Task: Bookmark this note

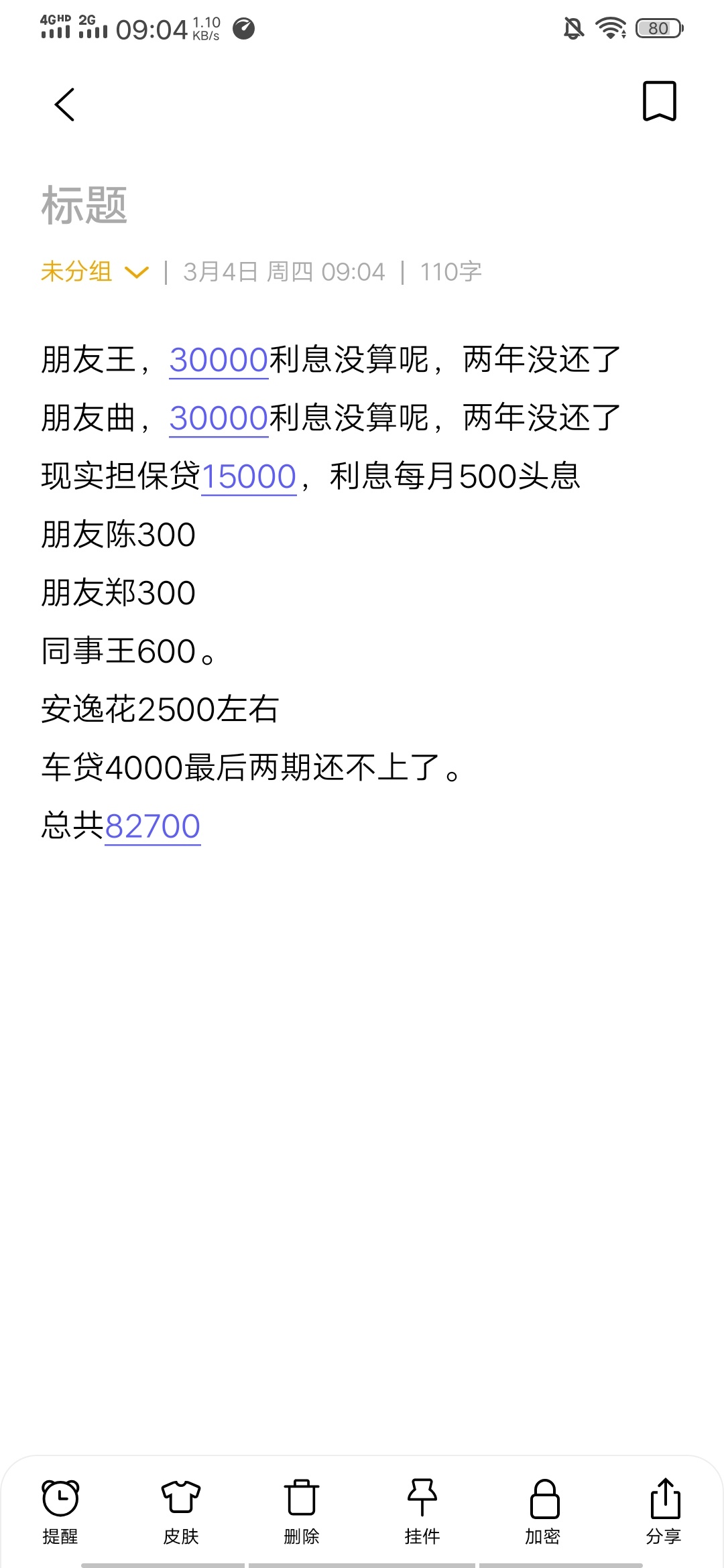Action: click(660, 101)
